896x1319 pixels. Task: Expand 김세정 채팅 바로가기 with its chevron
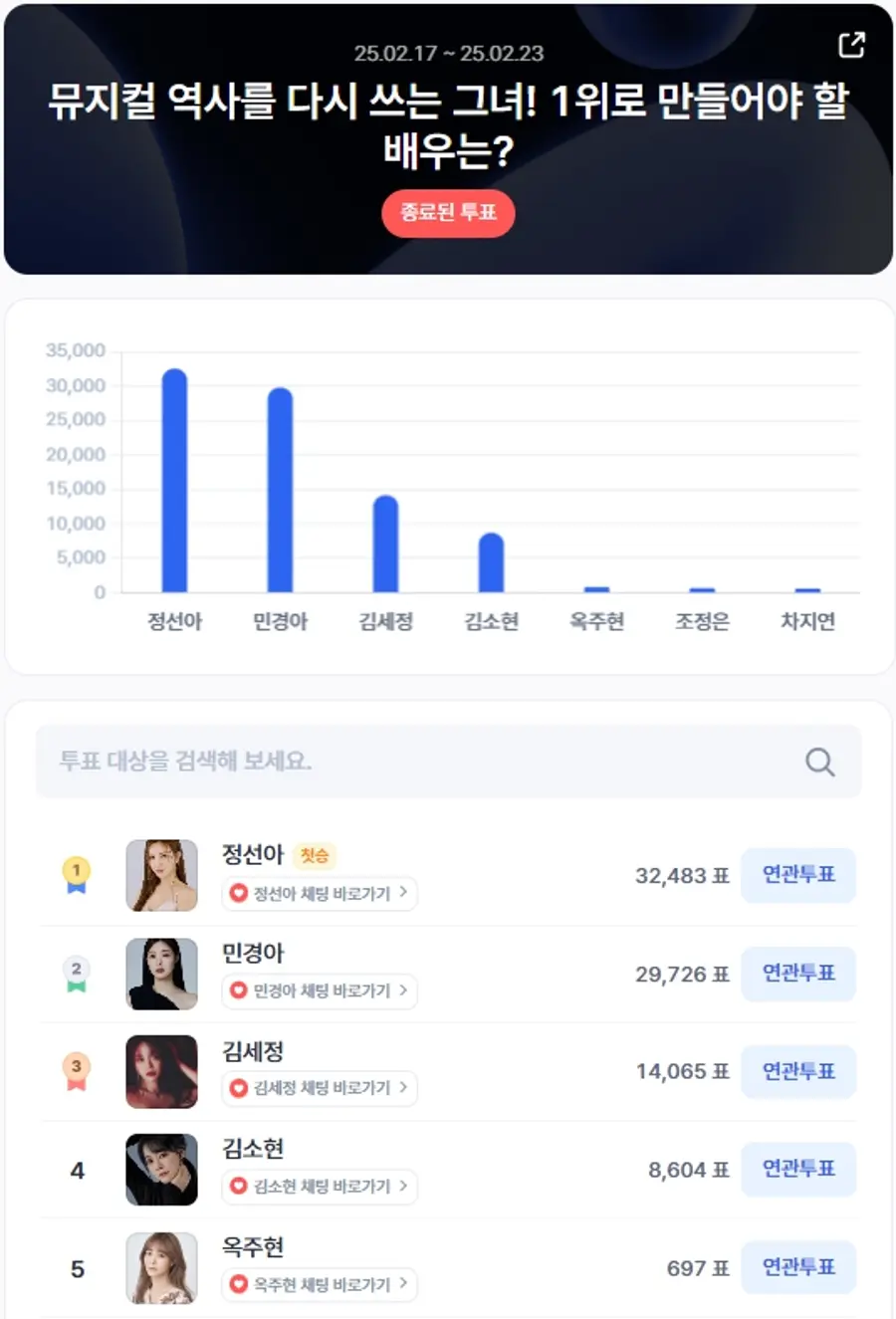403,1089
